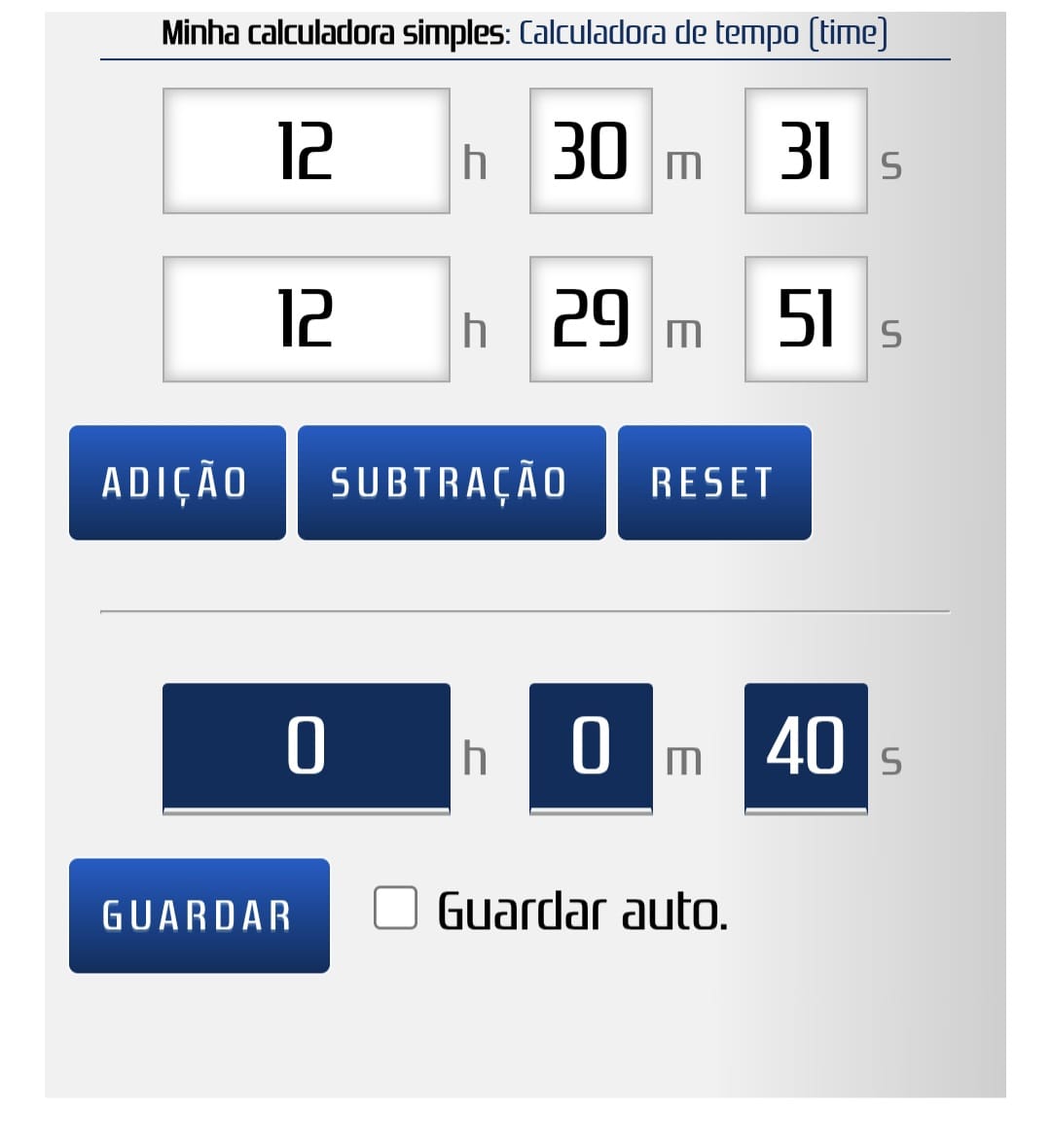Edit the first row seconds field showing 31
The width and height of the screenshot is (1051, 1148).
806,151
